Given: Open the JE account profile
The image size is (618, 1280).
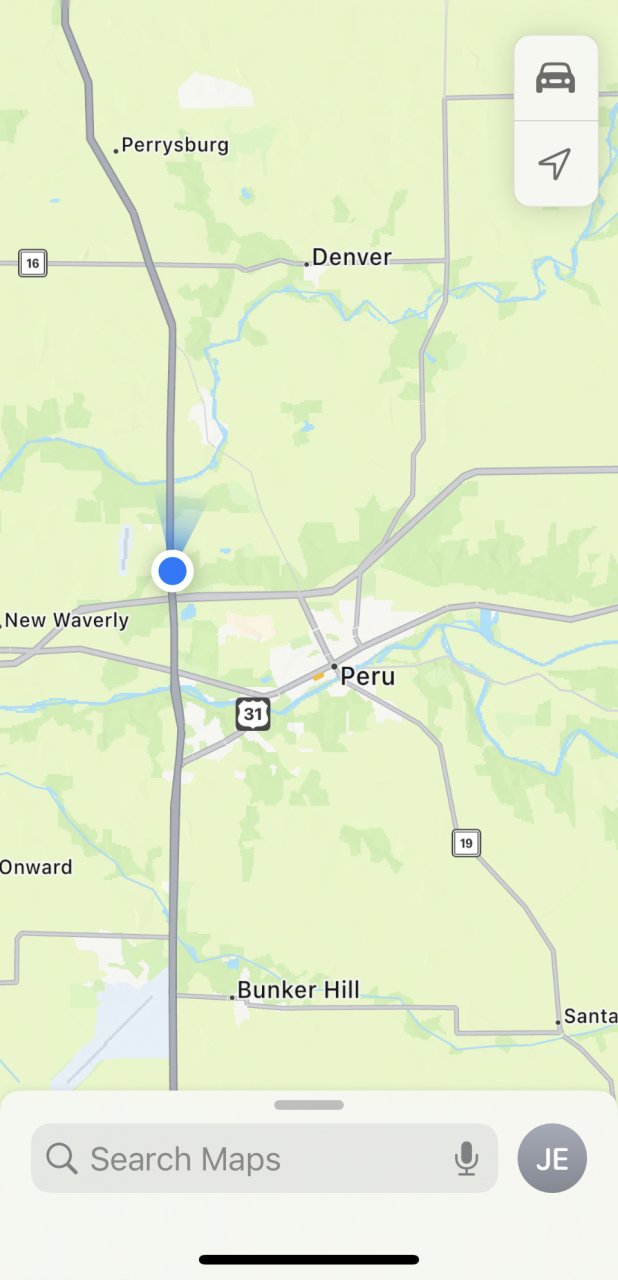Looking at the screenshot, I should coord(552,1159).
